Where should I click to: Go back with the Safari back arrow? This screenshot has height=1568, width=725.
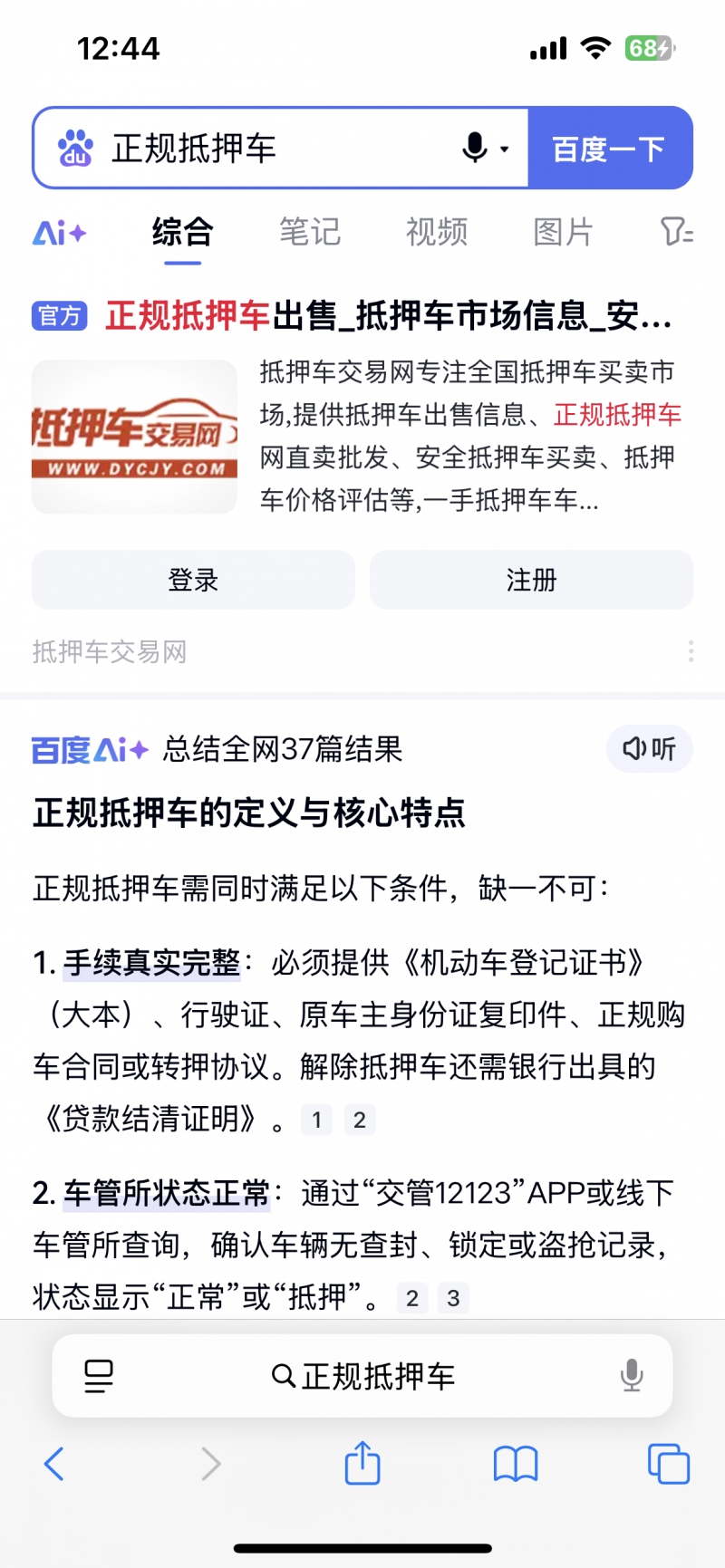pyautogui.click(x=54, y=1464)
